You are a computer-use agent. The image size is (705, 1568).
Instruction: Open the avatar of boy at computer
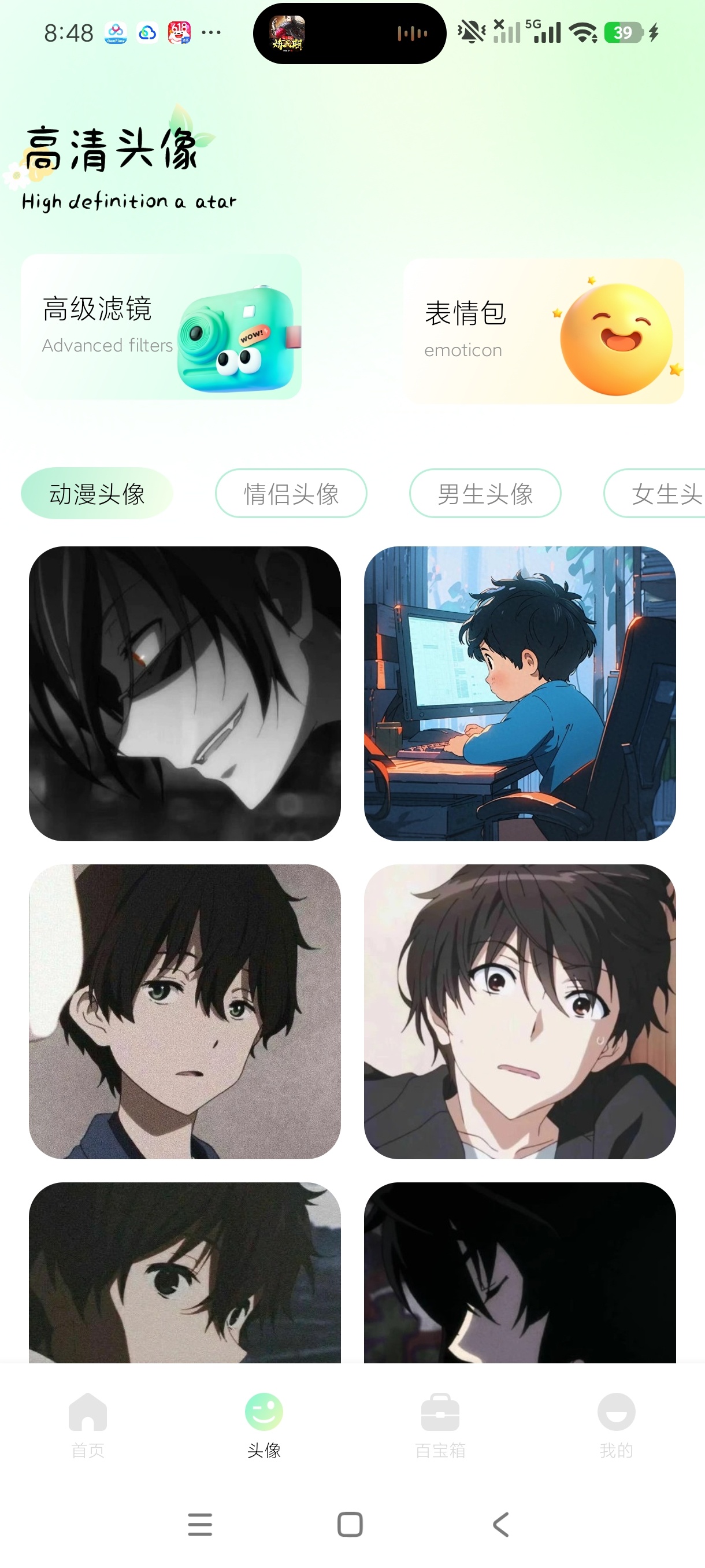click(520, 693)
